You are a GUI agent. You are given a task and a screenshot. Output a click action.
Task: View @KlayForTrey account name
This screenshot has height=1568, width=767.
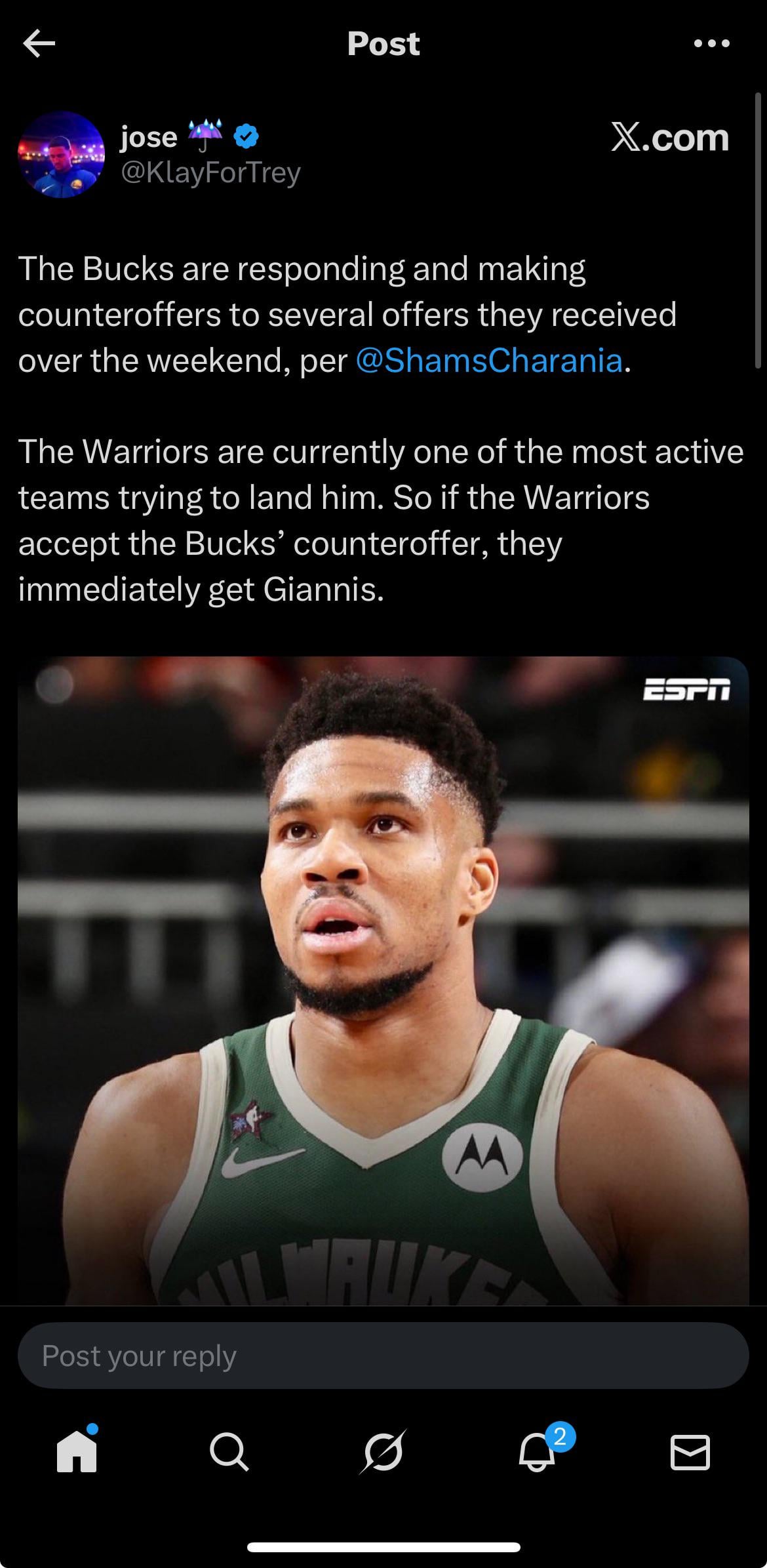(x=210, y=172)
